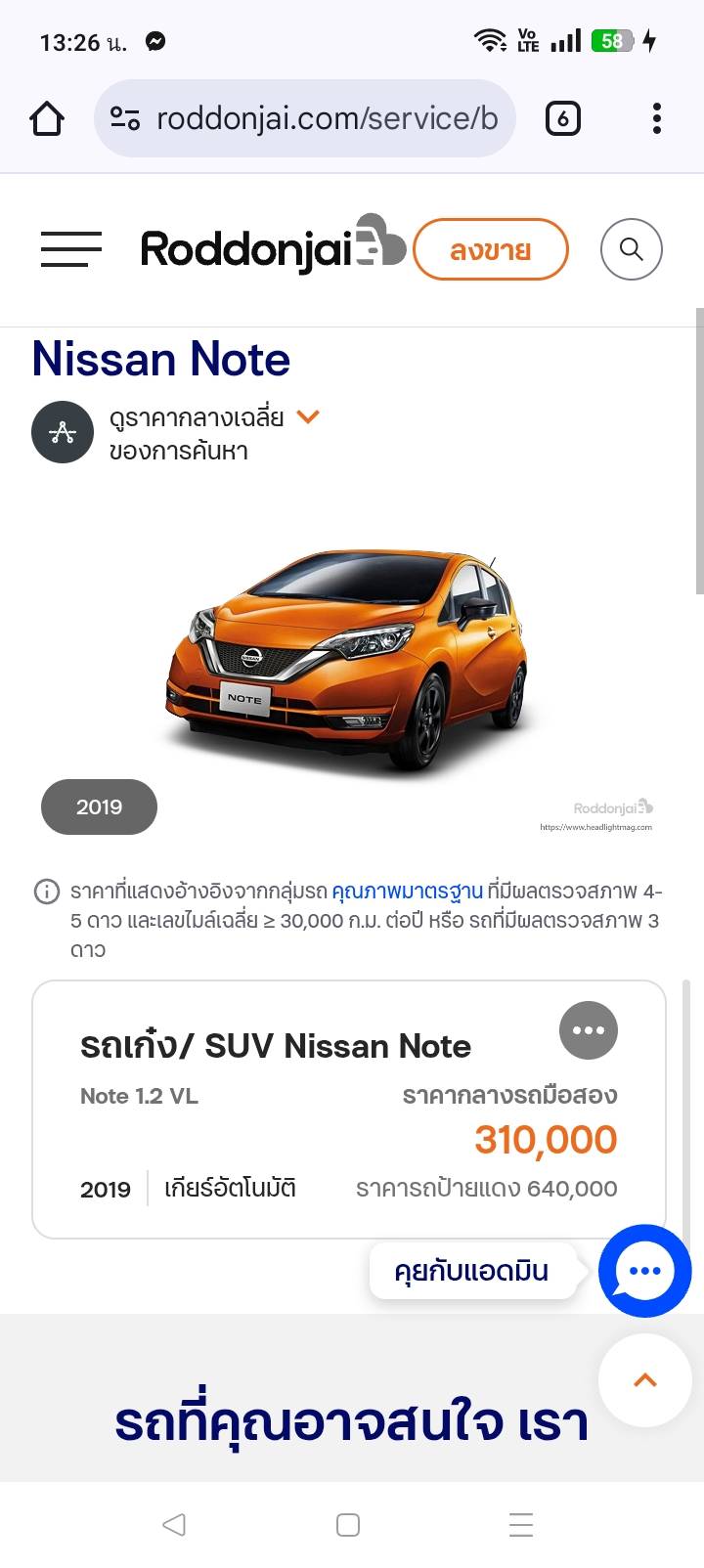Open the hamburger drawer menu
This screenshot has width=704, height=1568.
70,249
